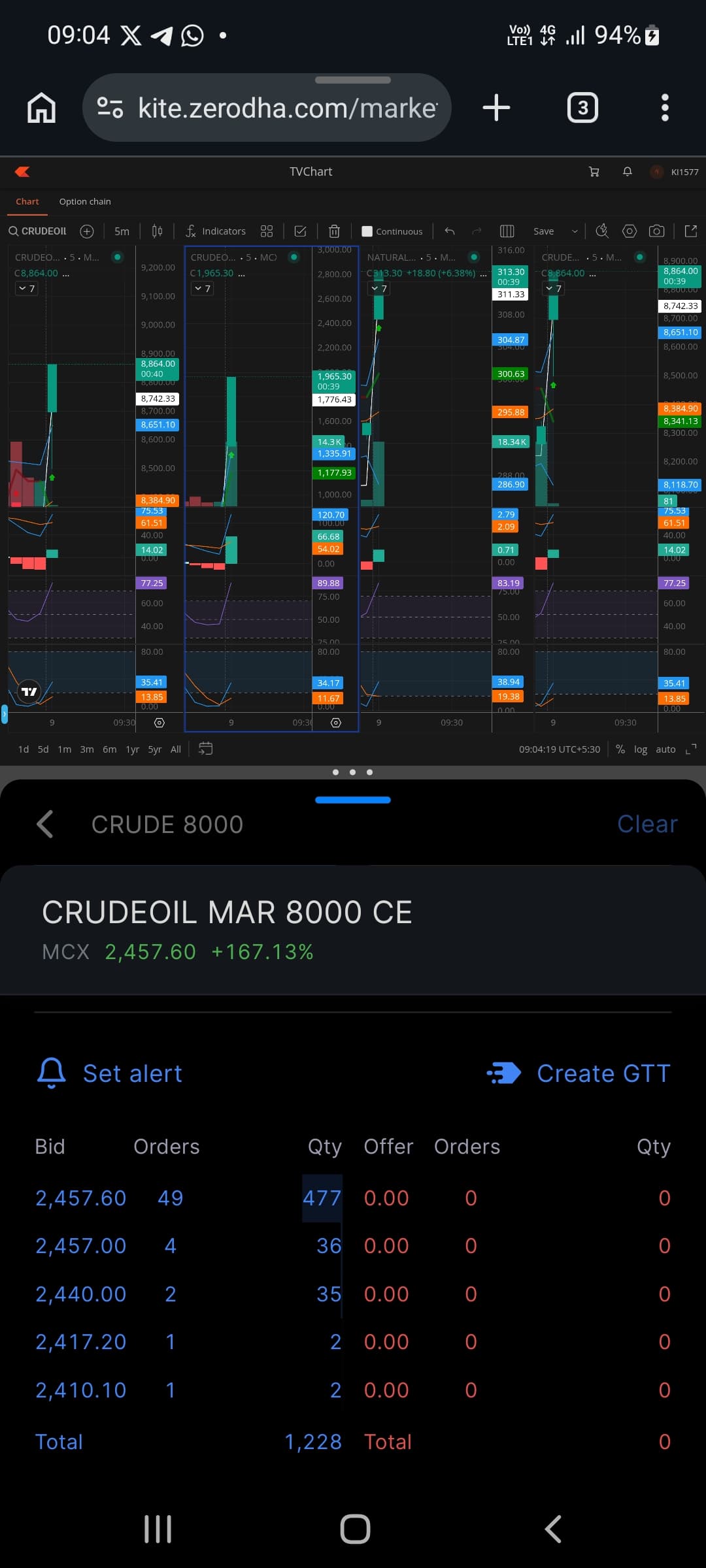Clear the CRUDE 8000 search
The height and width of the screenshot is (1568, 706).
[x=647, y=825]
